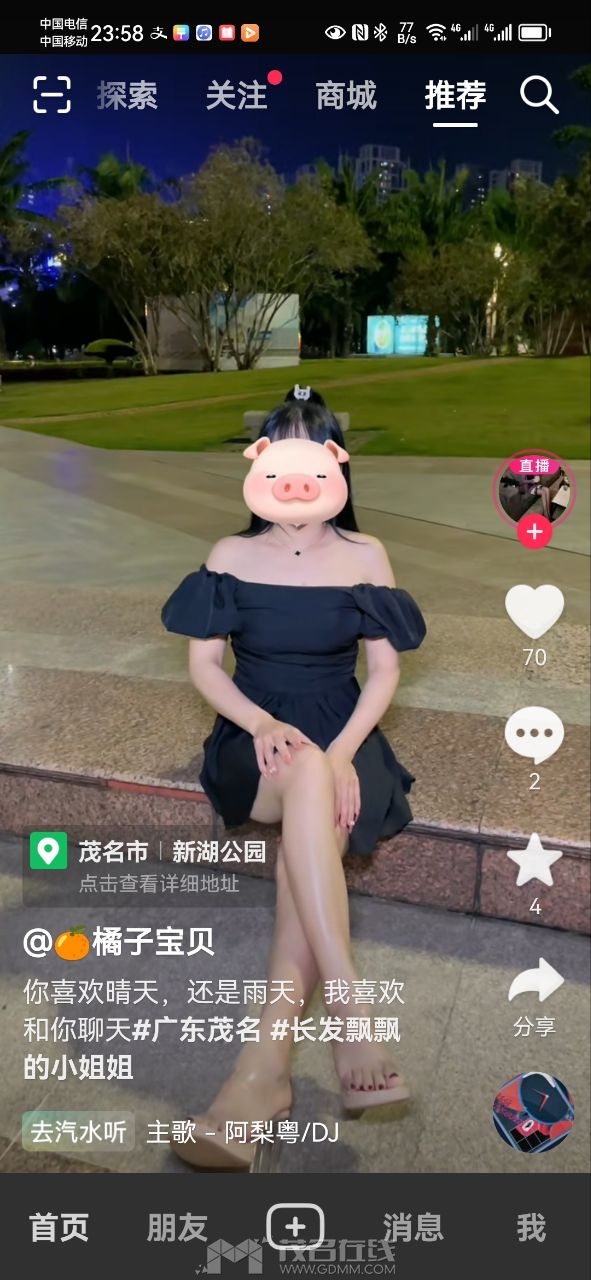The height and width of the screenshot is (1280, 591).
Task: Switch to the 关注 tab
Action: (237, 96)
